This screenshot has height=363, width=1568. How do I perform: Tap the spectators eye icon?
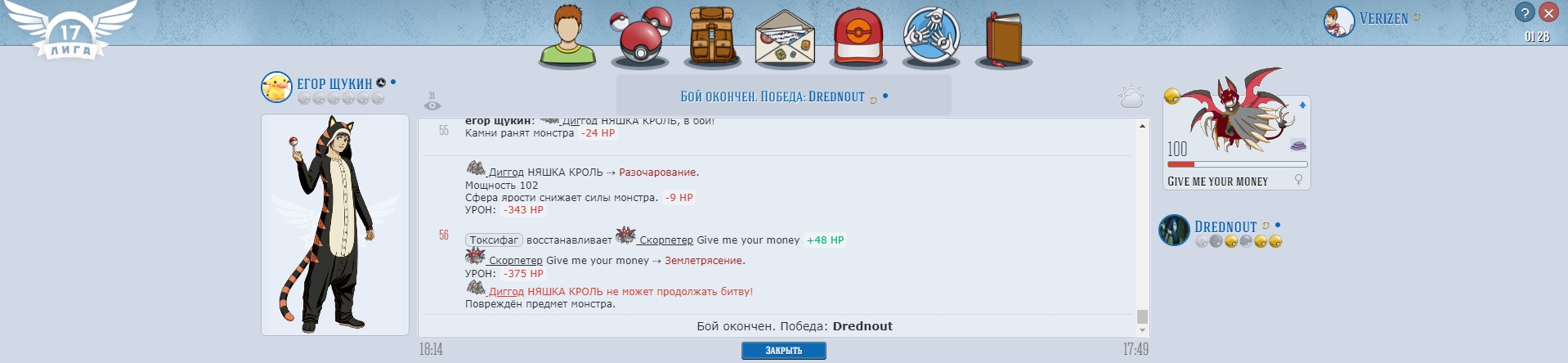coord(432,105)
